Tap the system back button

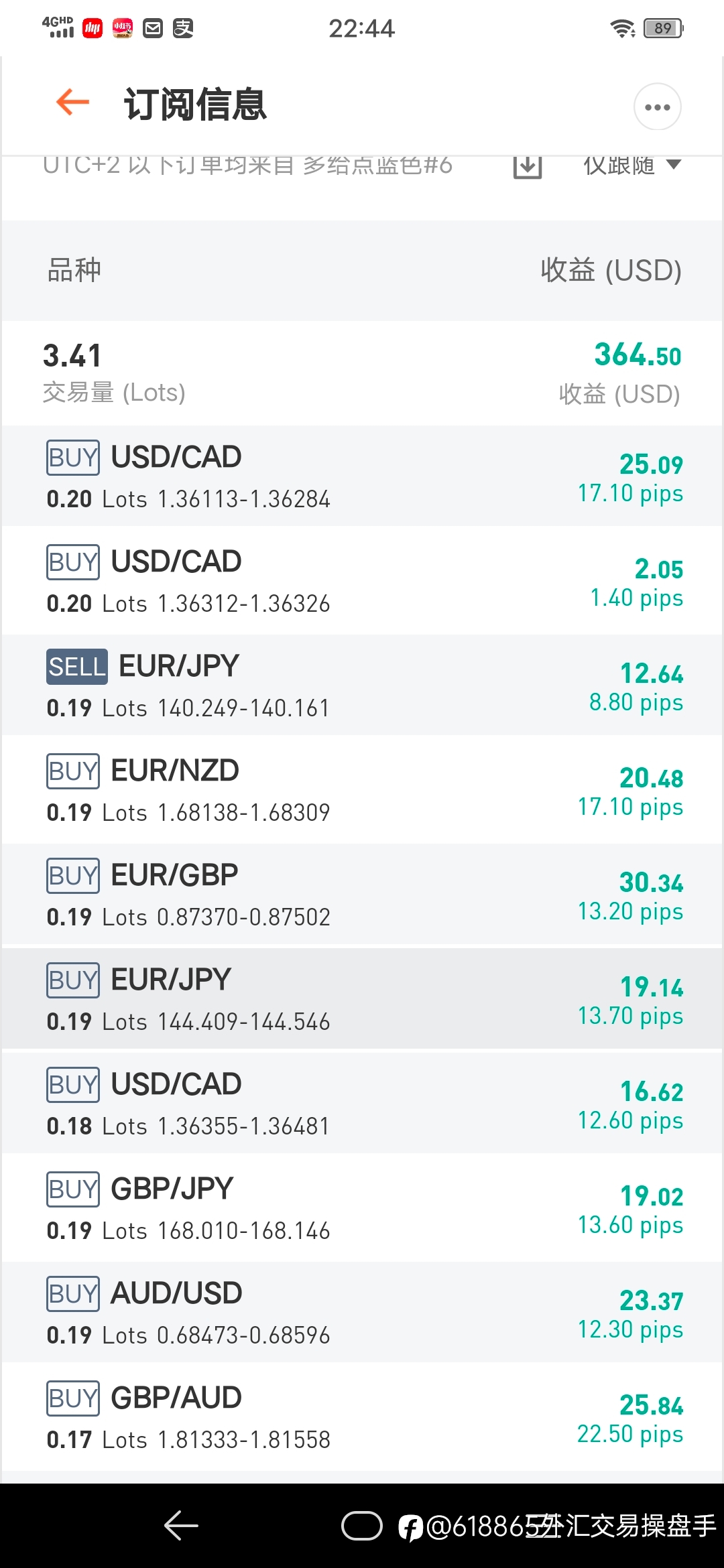tap(181, 1526)
